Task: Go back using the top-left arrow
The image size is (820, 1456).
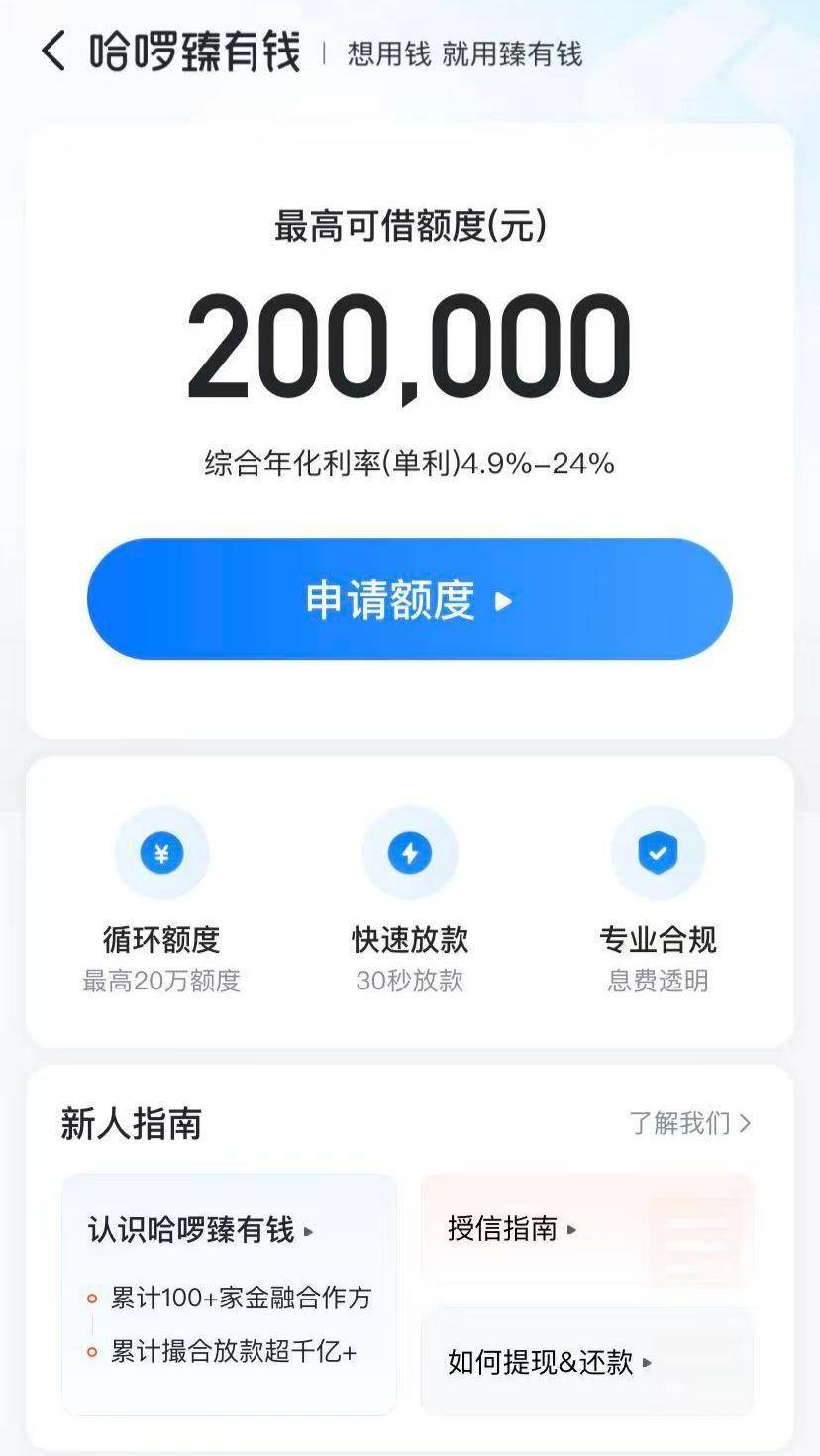Action: 53,52
